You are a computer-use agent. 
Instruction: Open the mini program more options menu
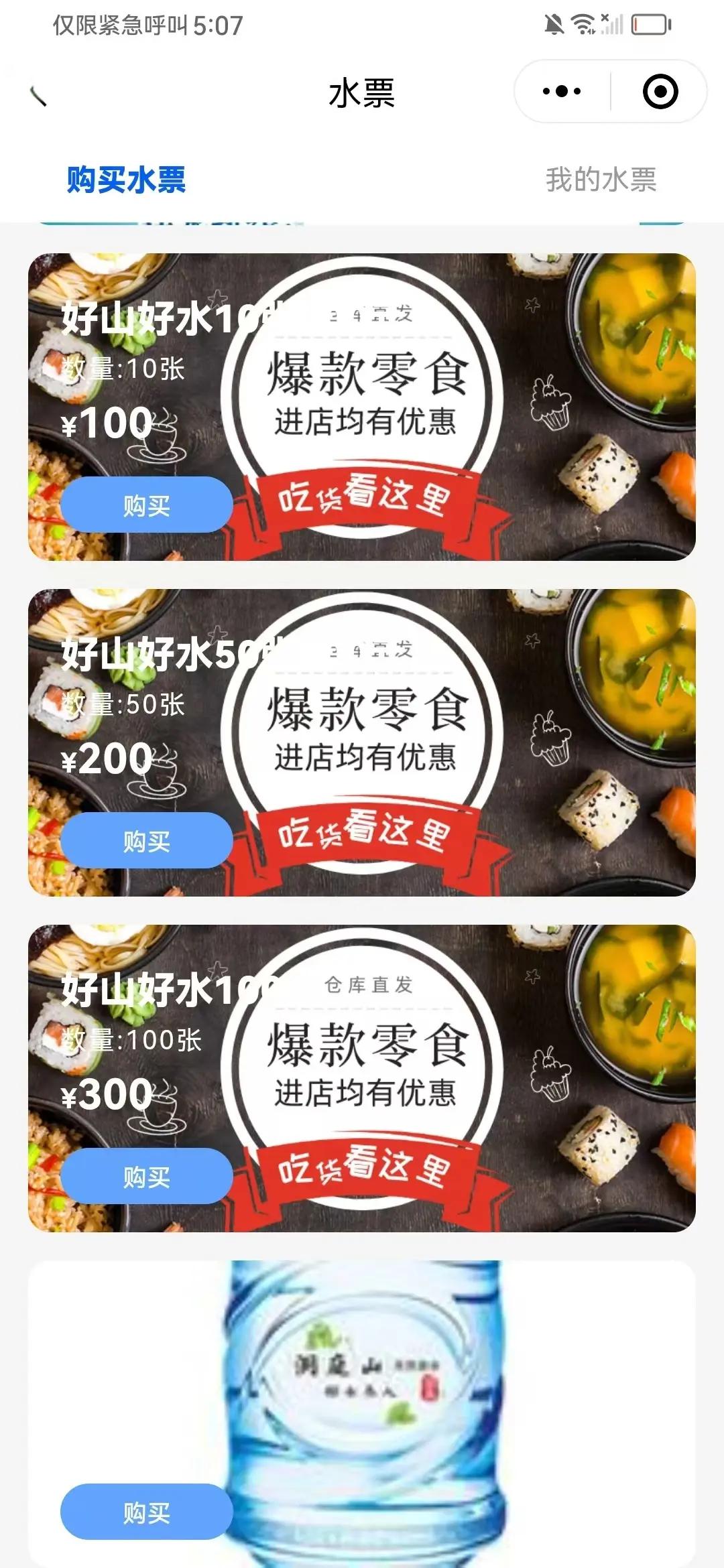pyautogui.click(x=562, y=92)
